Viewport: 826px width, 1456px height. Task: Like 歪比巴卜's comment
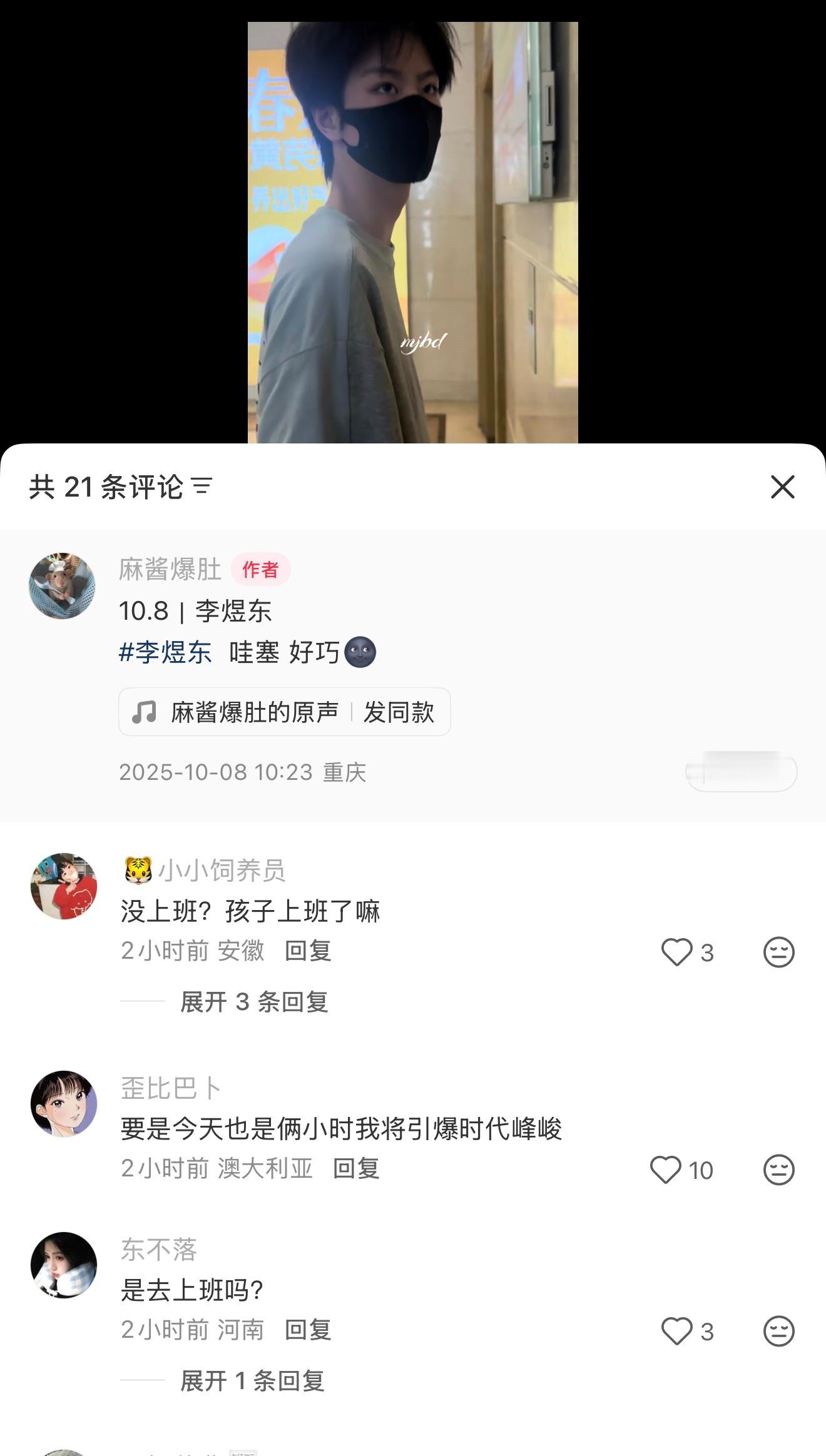(x=666, y=1170)
